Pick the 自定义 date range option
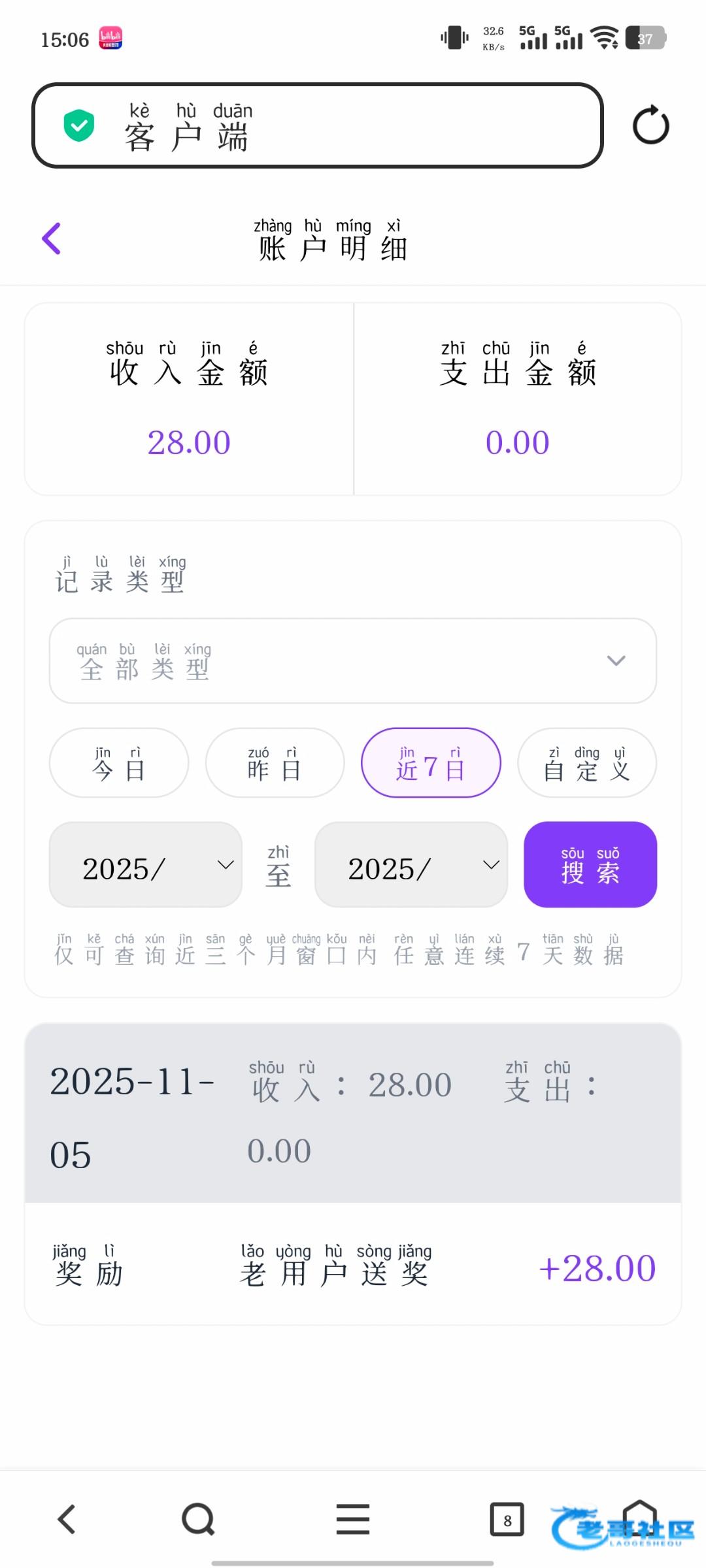The height and width of the screenshot is (1568, 706). [x=587, y=762]
